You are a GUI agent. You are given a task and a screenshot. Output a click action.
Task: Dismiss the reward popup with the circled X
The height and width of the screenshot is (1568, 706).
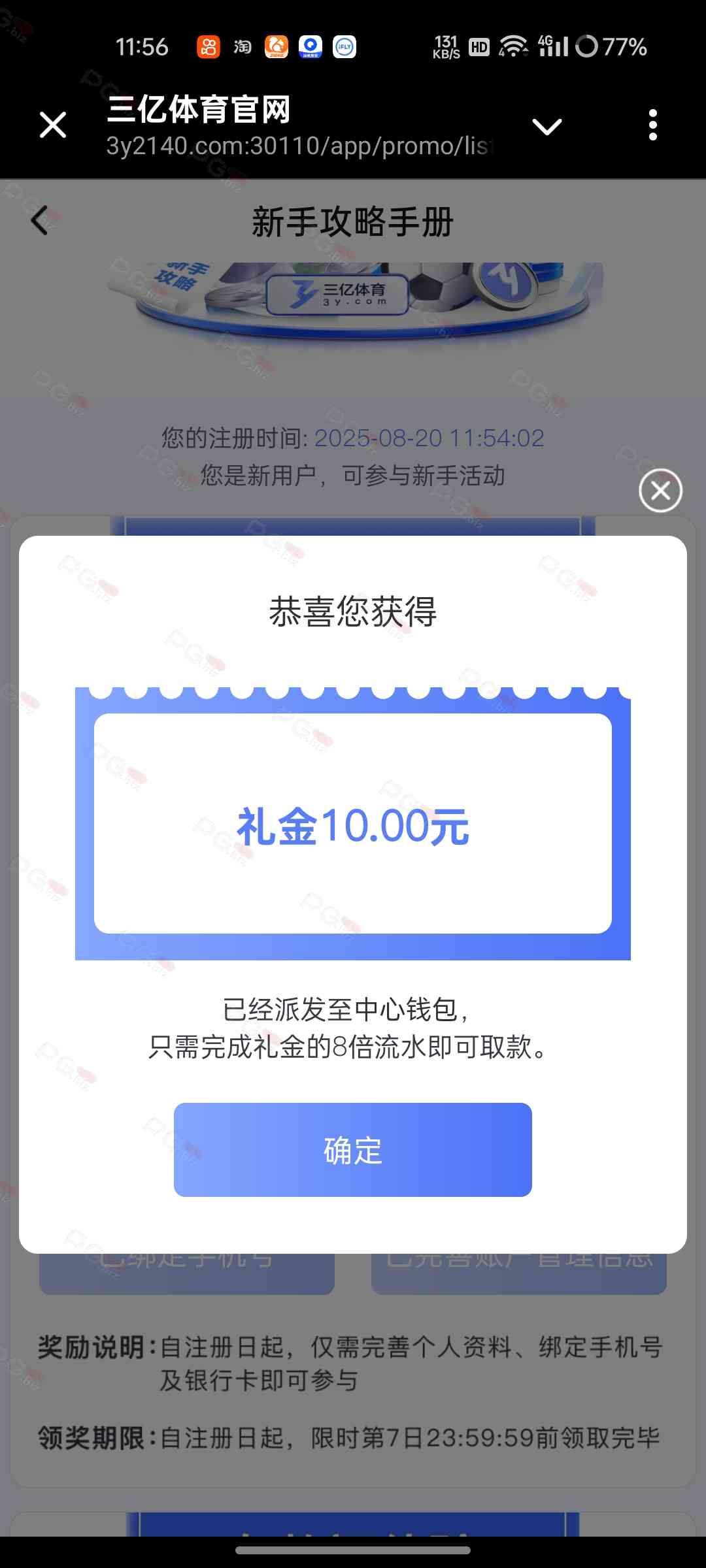[660, 490]
